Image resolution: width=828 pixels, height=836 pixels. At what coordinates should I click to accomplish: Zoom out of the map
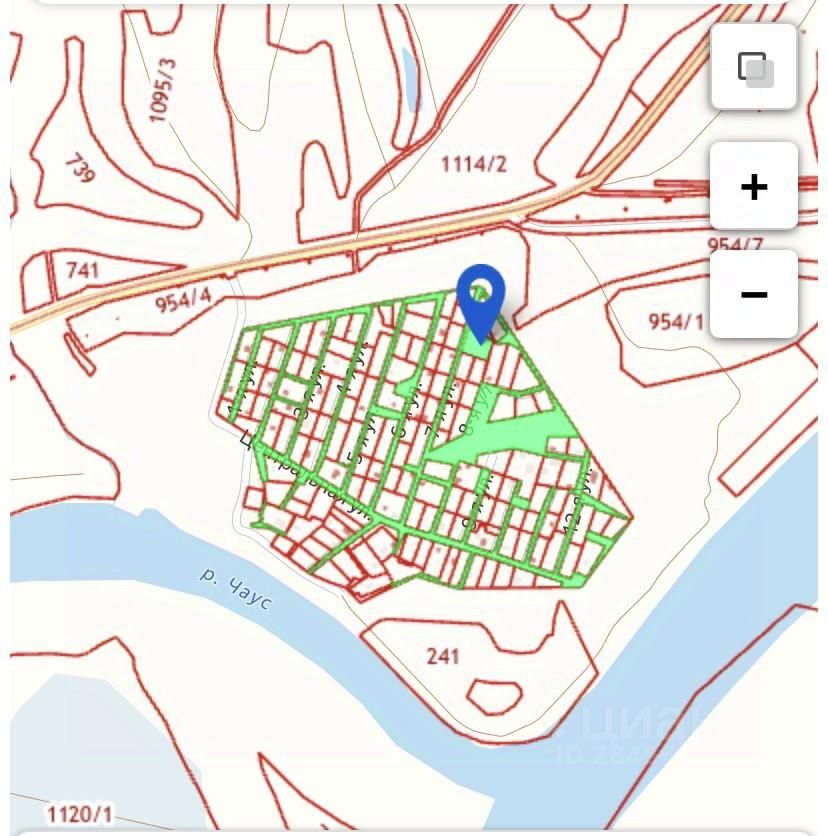[x=754, y=294]
